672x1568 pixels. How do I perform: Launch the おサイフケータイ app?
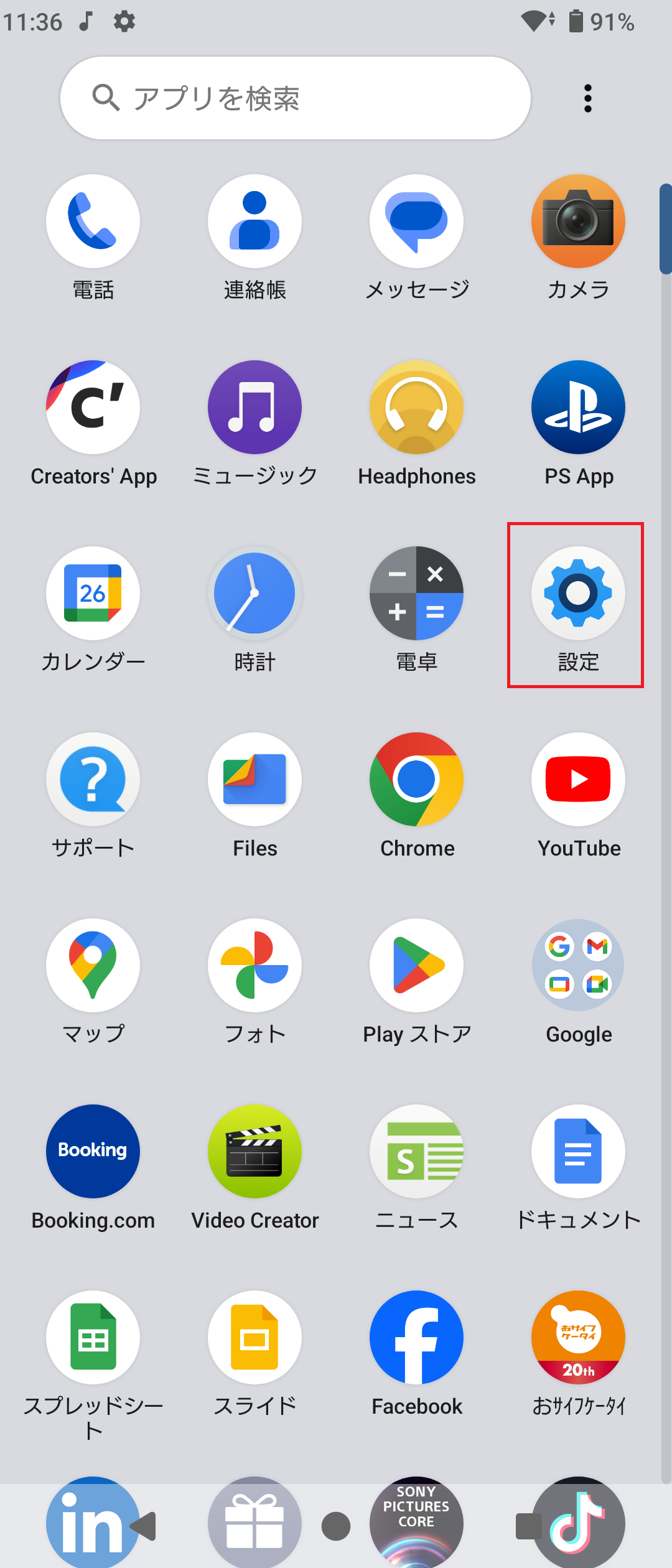(578, 1338)
